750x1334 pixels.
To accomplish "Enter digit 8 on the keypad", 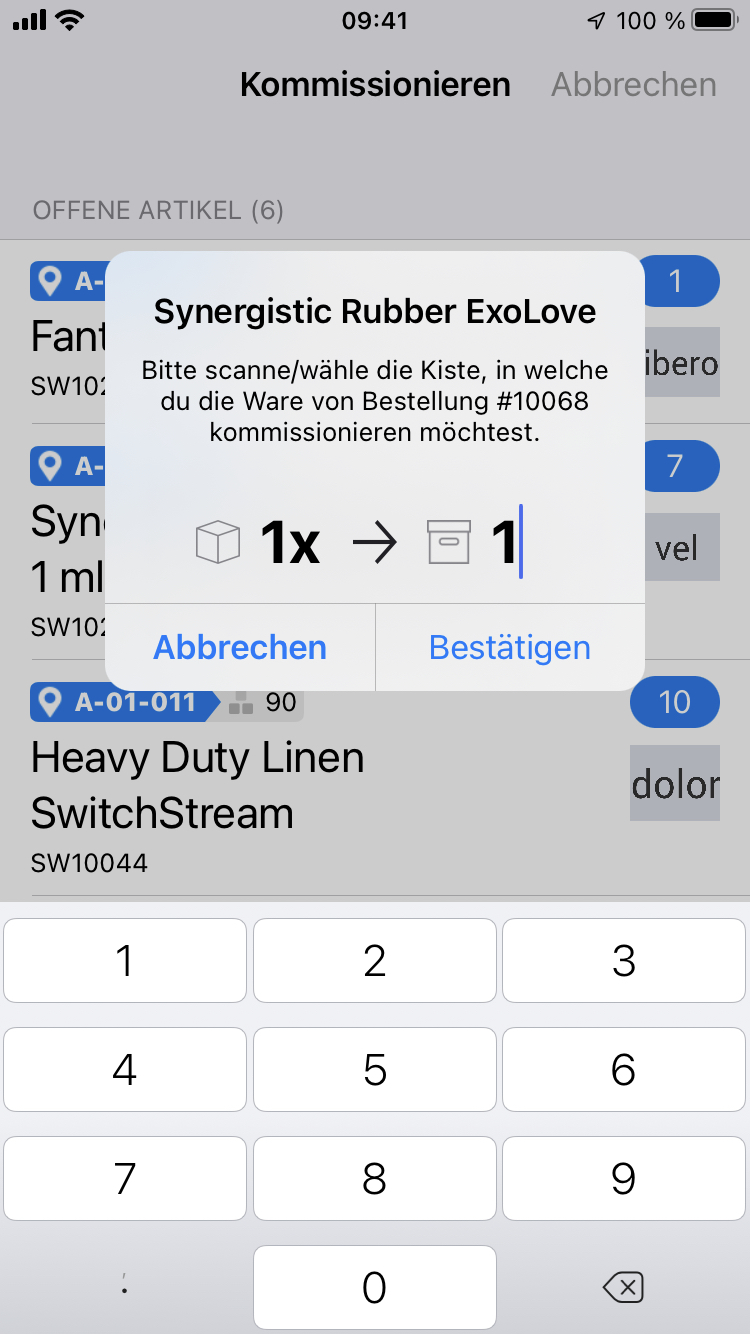I will point(375,1179).
